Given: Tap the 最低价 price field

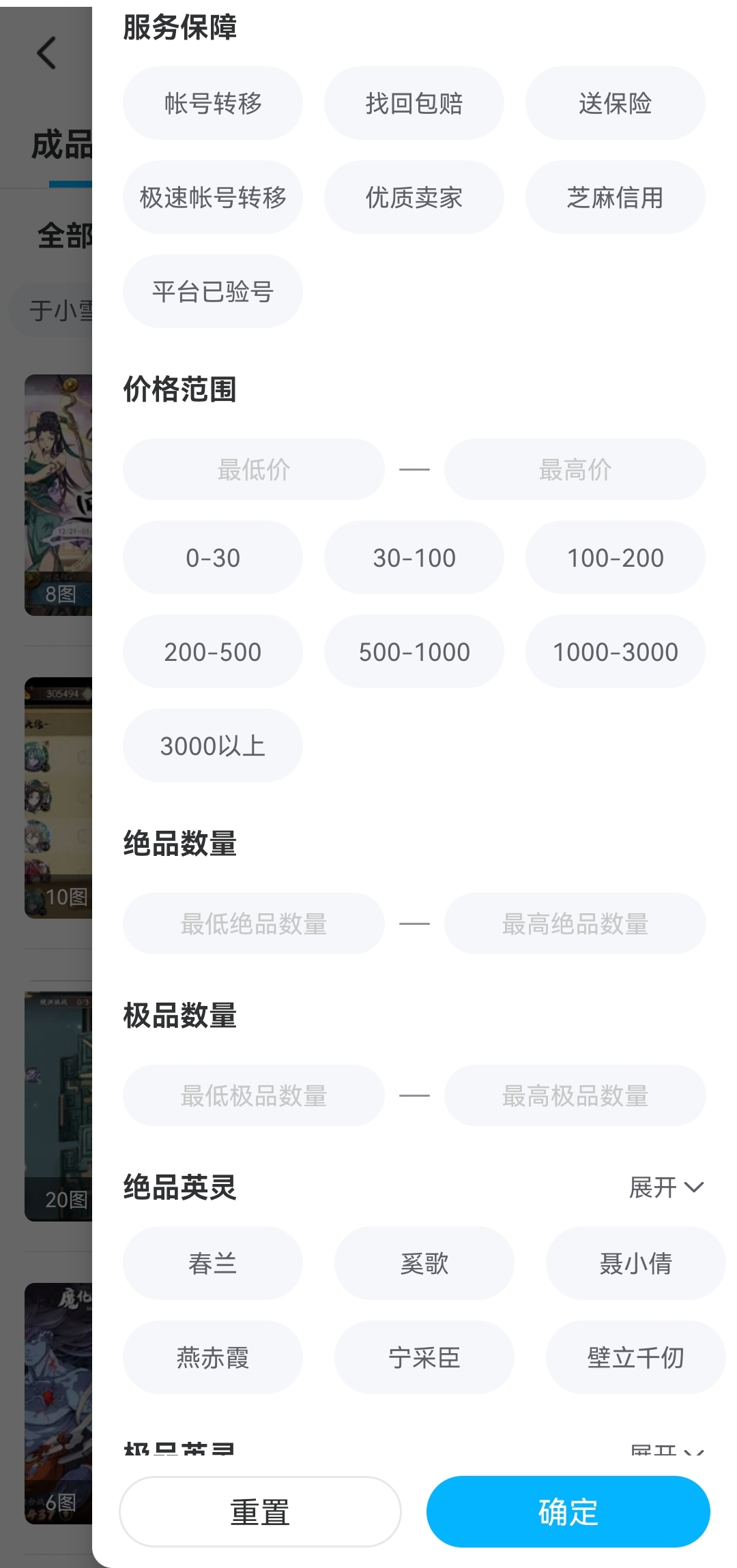Looking at the screenshot, I should [253, 469].
